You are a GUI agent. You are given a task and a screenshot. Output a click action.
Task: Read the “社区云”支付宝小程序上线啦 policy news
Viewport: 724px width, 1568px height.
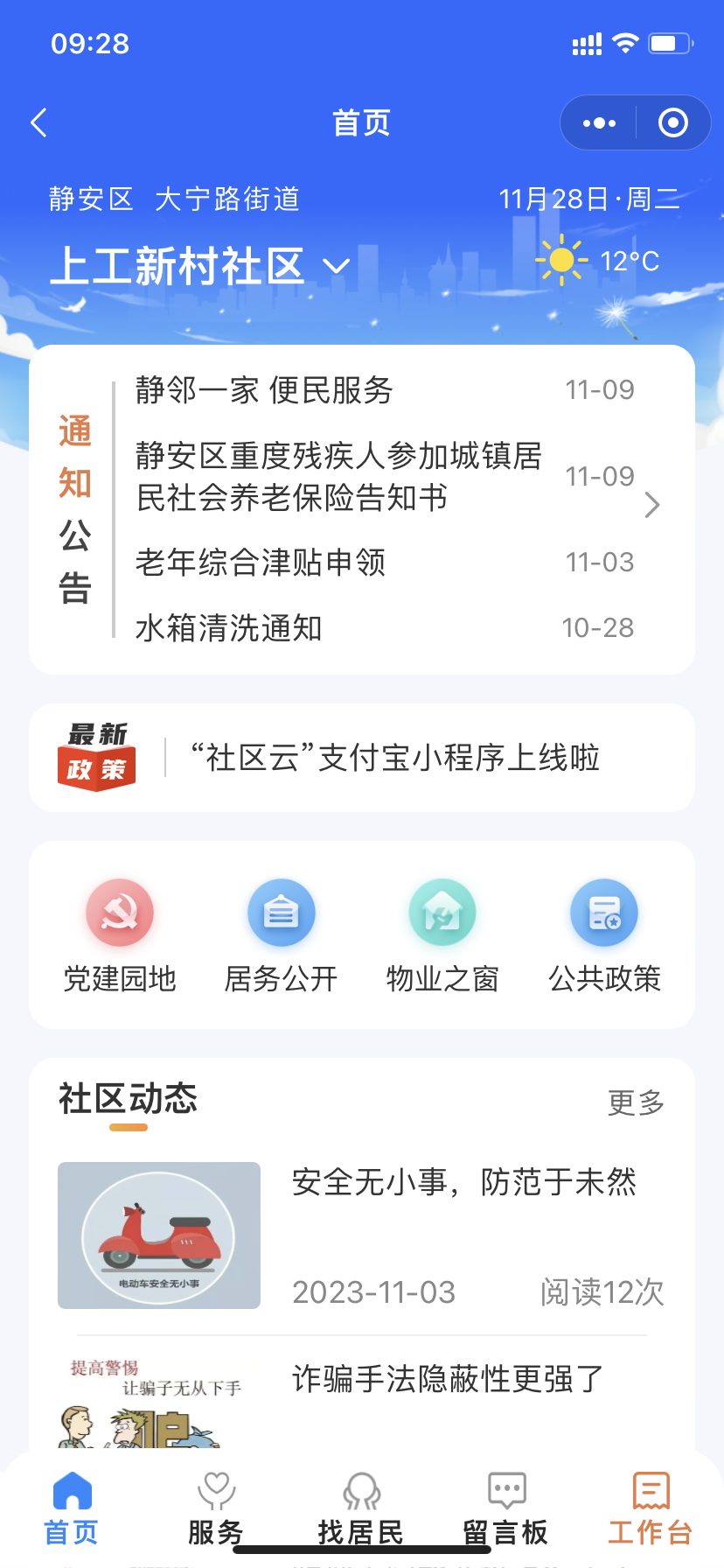click(395, 758)
